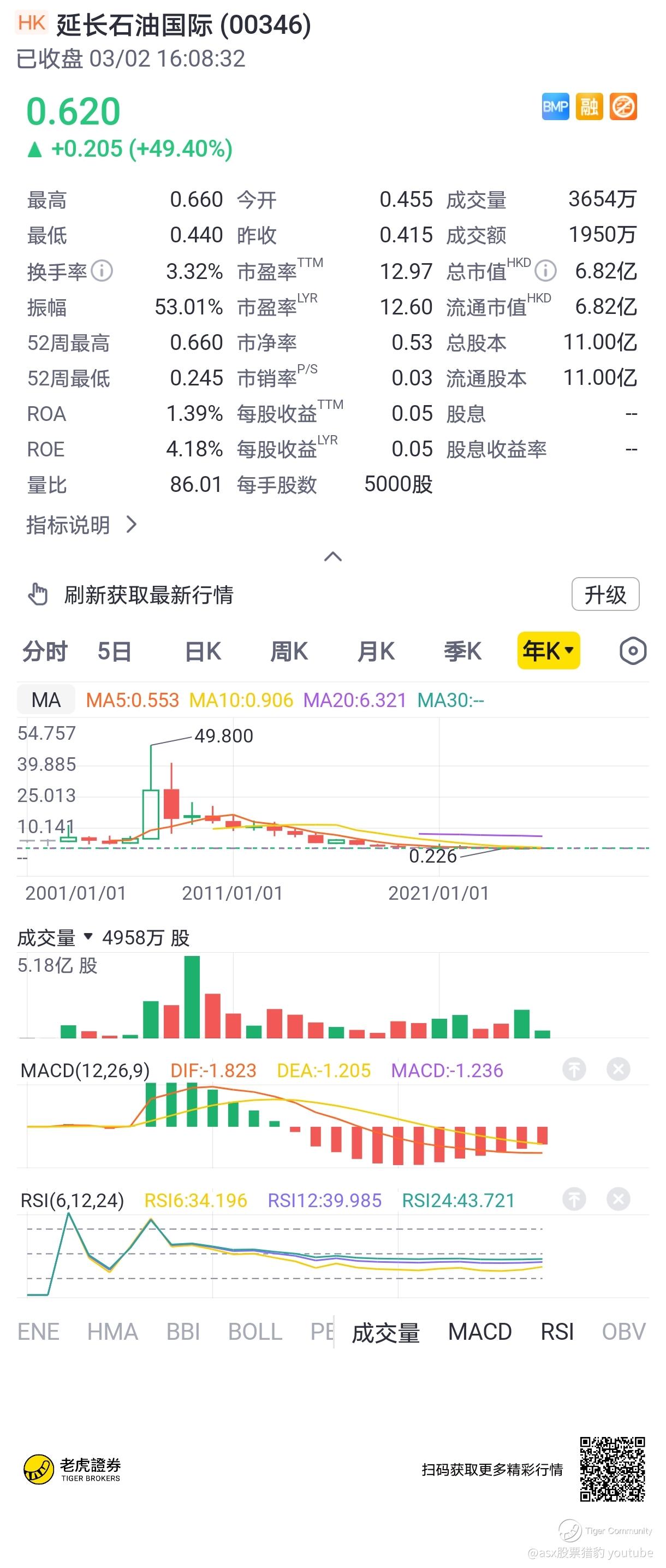This screenshot has height=1568, width=666.
Task: Select the 5日 chart view
Action: tap(115, 651)
